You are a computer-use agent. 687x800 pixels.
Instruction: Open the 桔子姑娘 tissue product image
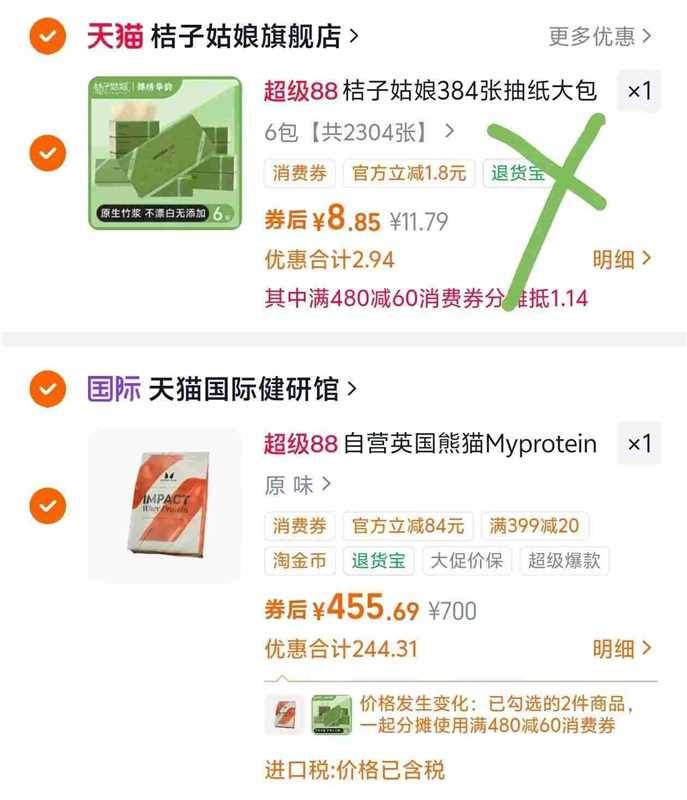pos(165,153)
